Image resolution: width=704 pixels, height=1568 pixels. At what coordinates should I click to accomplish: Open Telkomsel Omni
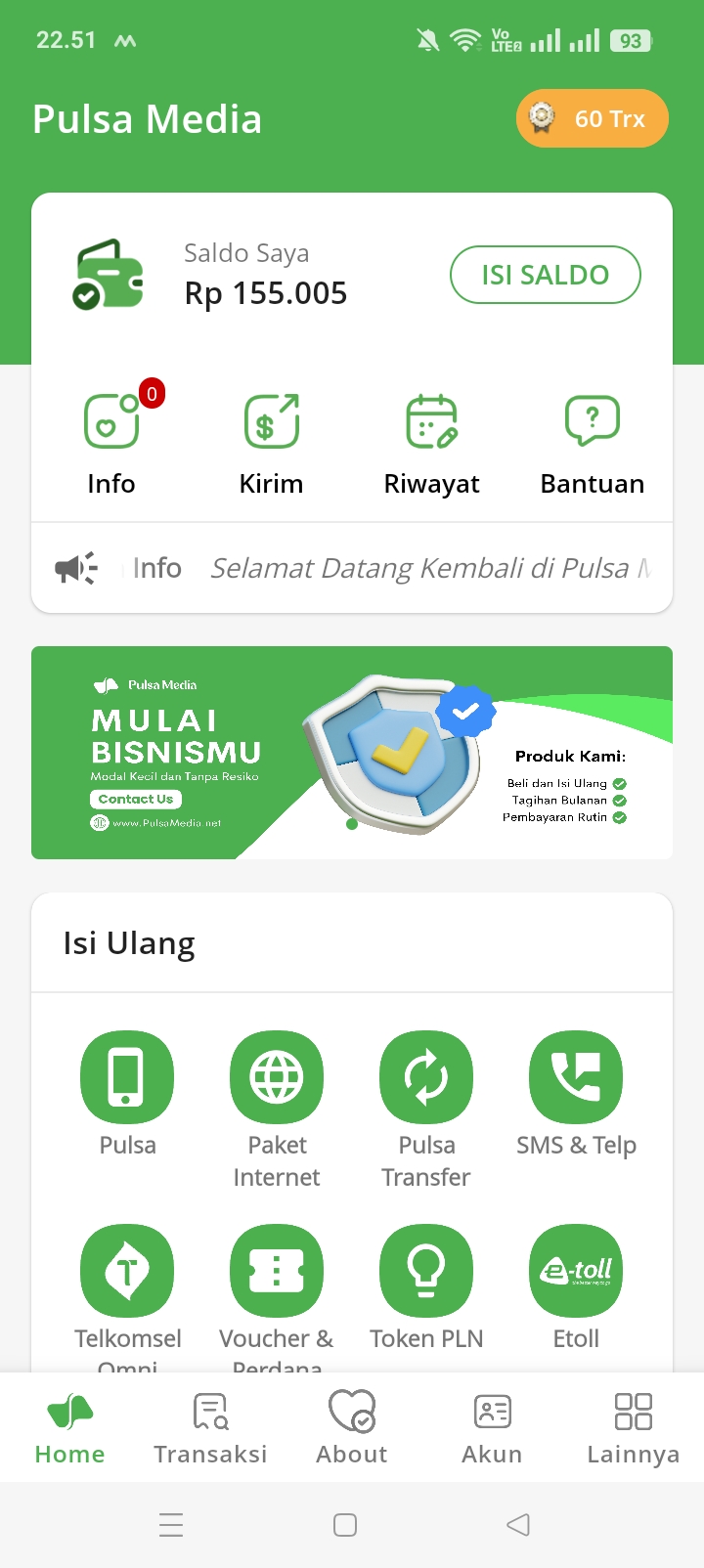(127, 1271)
